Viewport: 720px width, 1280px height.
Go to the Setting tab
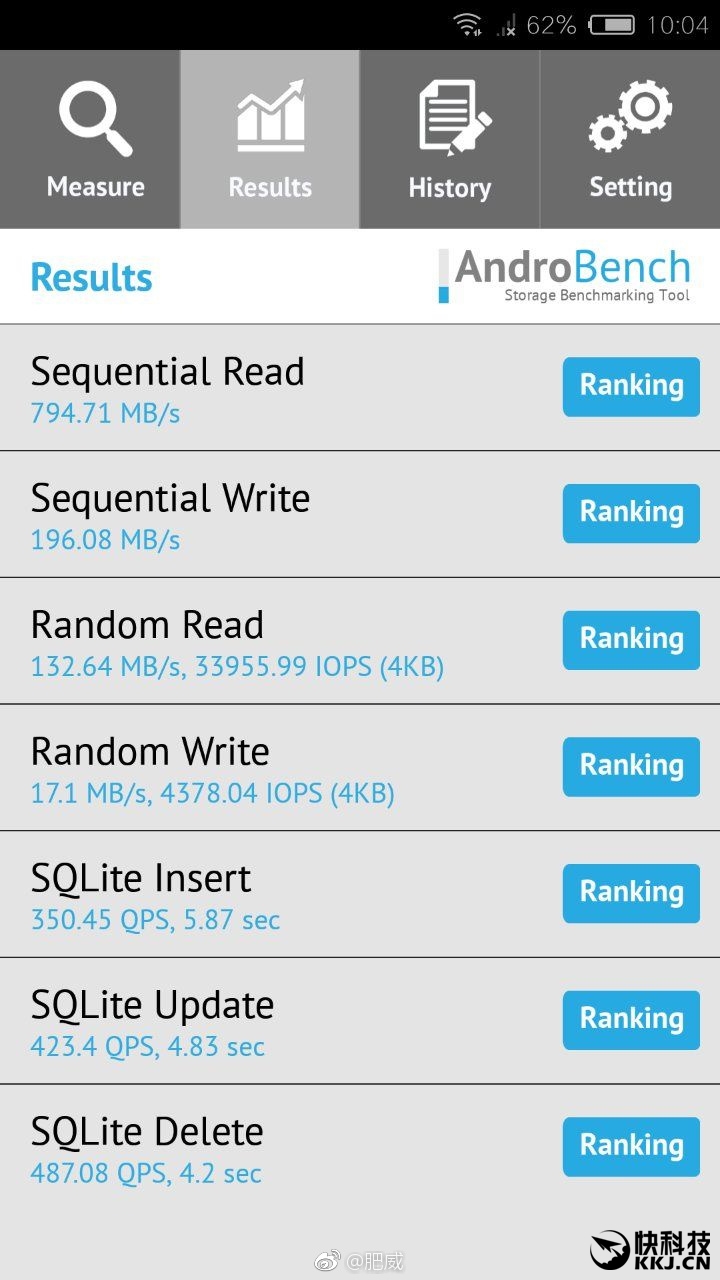coord(630,140)
